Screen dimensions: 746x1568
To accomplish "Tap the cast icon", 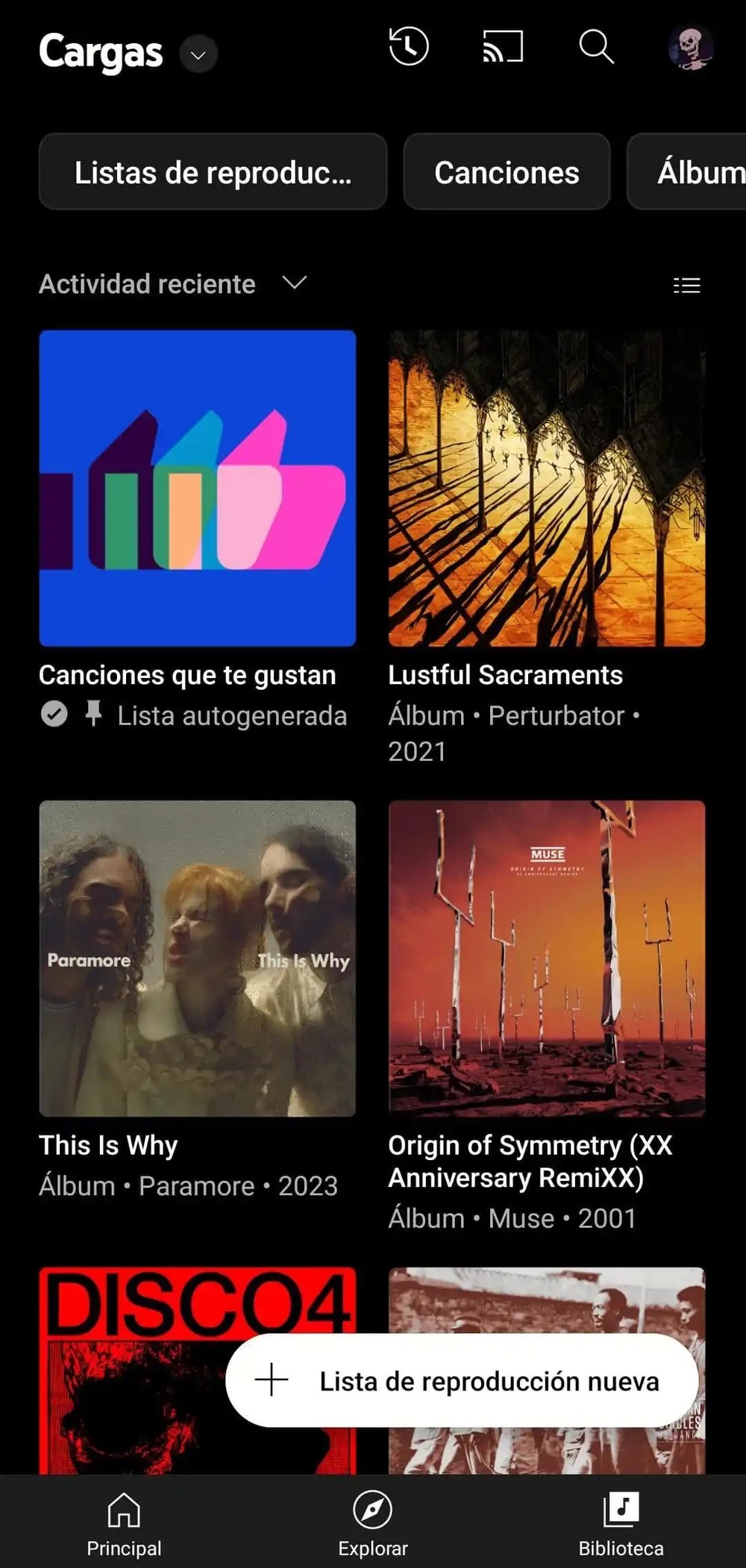I will [503, 46].
